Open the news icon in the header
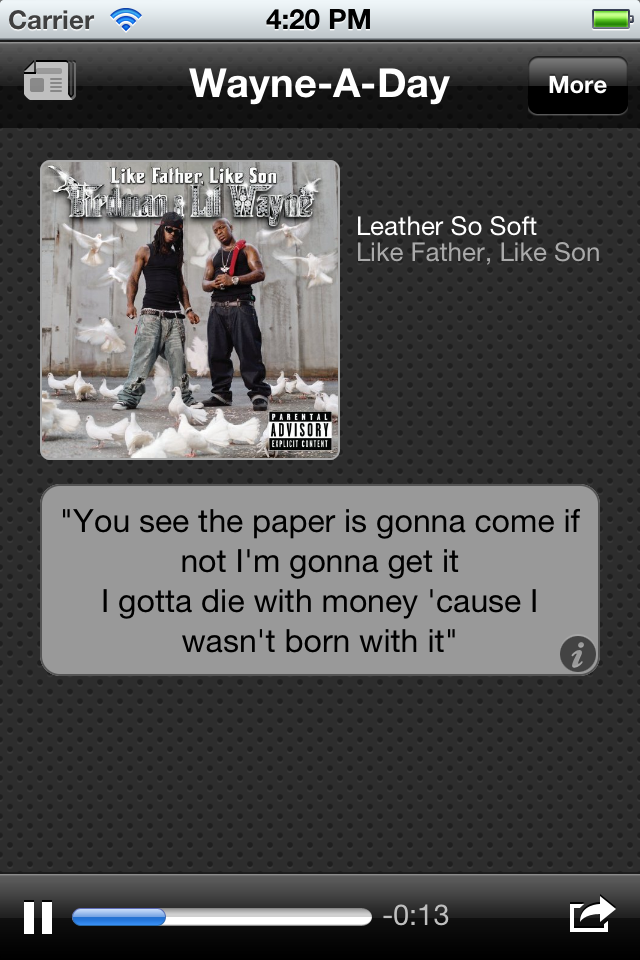 coord(49,83)
